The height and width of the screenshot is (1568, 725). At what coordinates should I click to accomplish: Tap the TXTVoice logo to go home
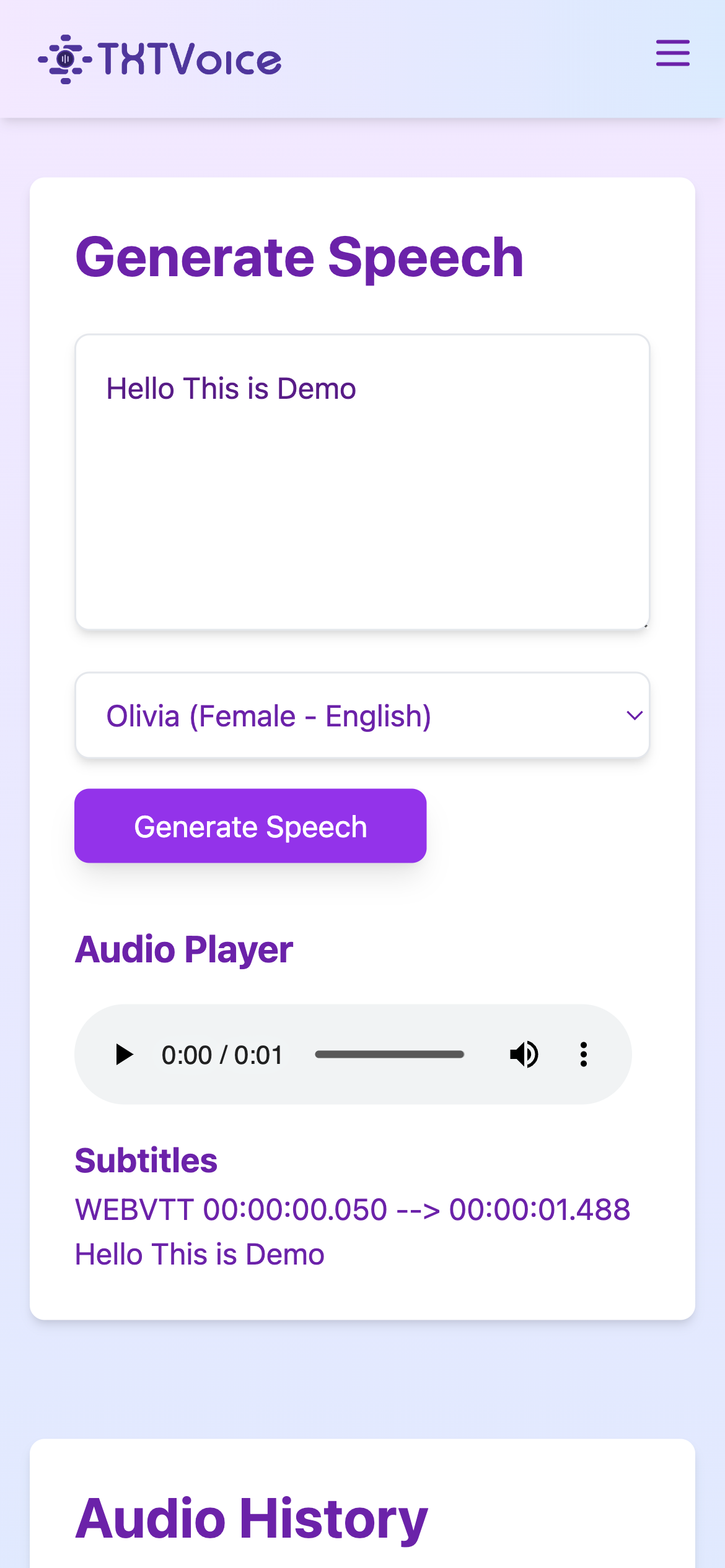click(160, 59)
